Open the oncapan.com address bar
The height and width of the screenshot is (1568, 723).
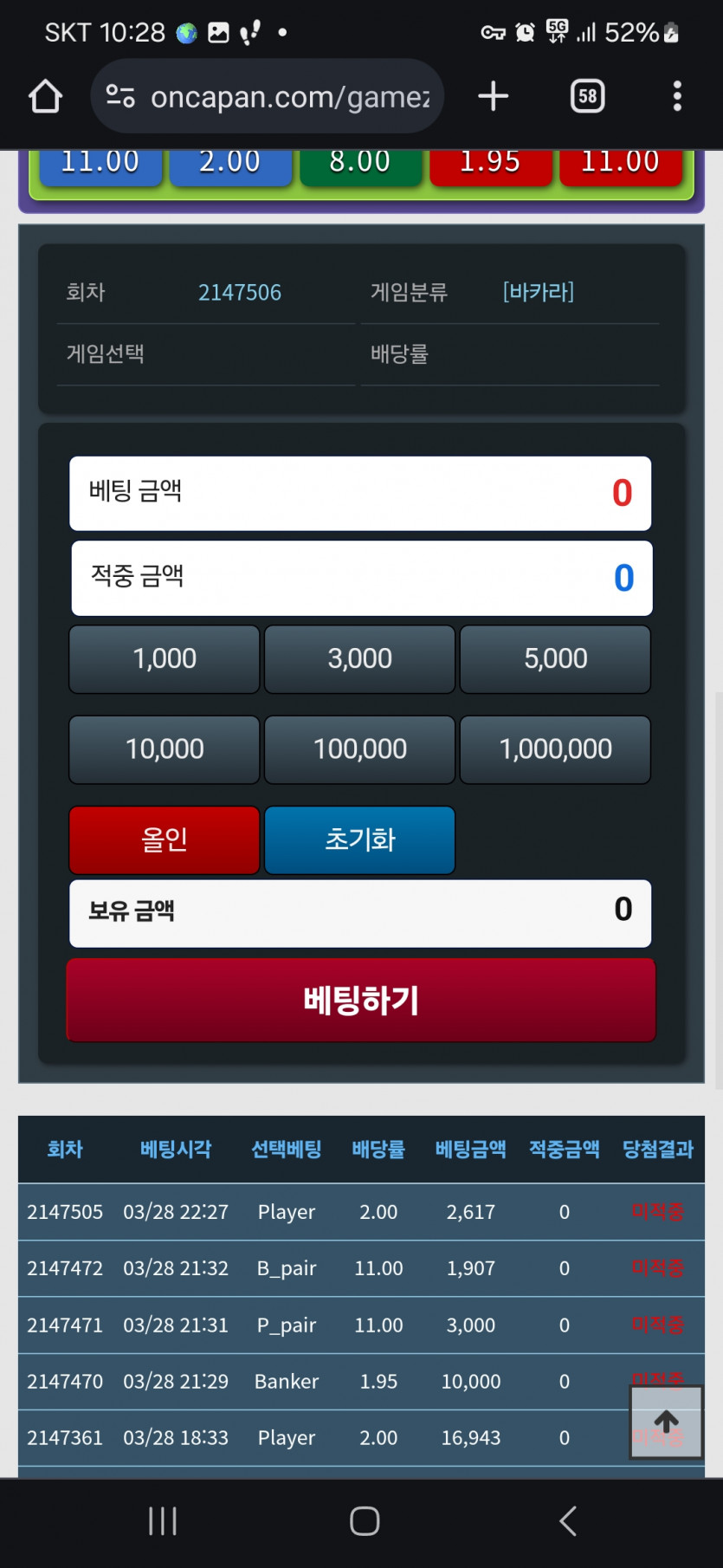click(x=268, y=96)
